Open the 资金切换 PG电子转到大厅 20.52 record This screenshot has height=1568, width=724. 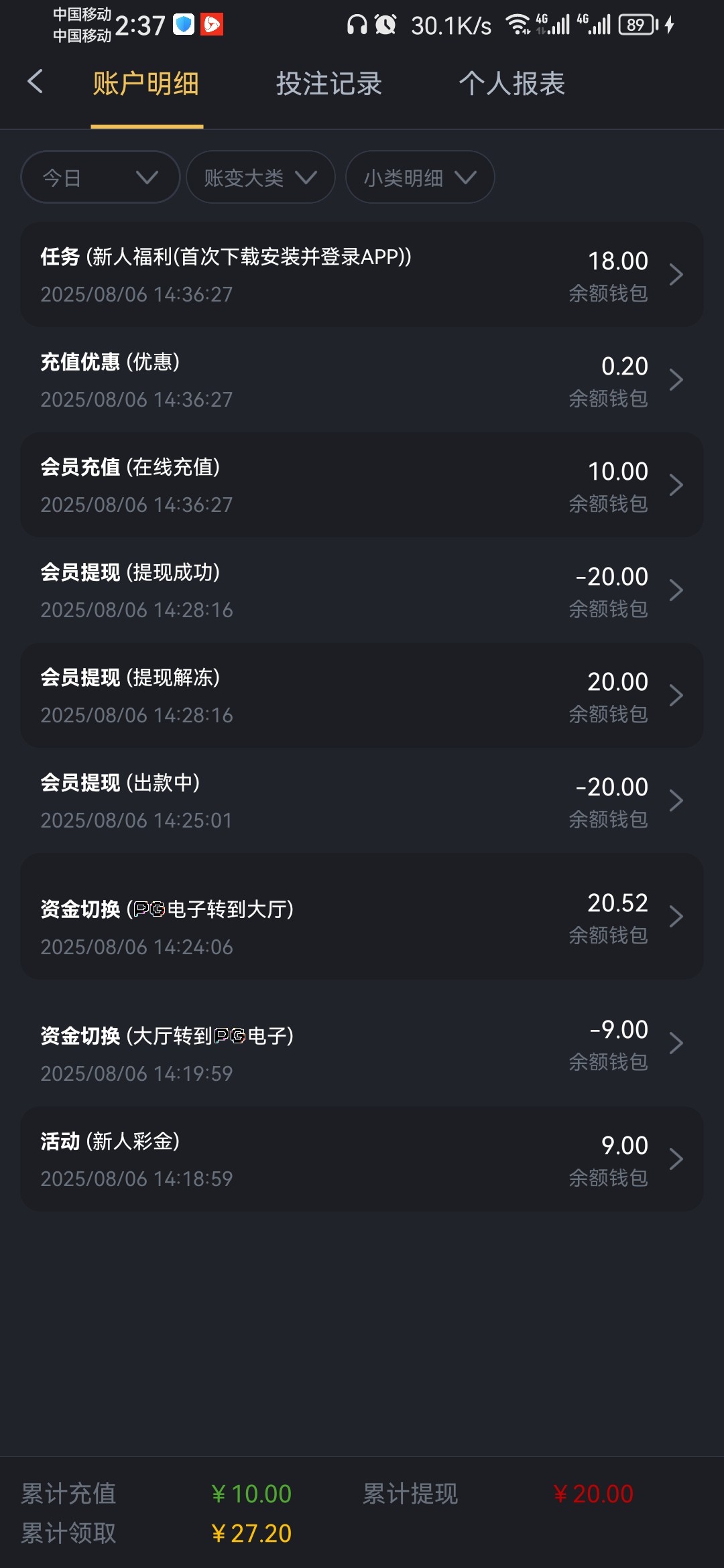[x=362, y=917]
